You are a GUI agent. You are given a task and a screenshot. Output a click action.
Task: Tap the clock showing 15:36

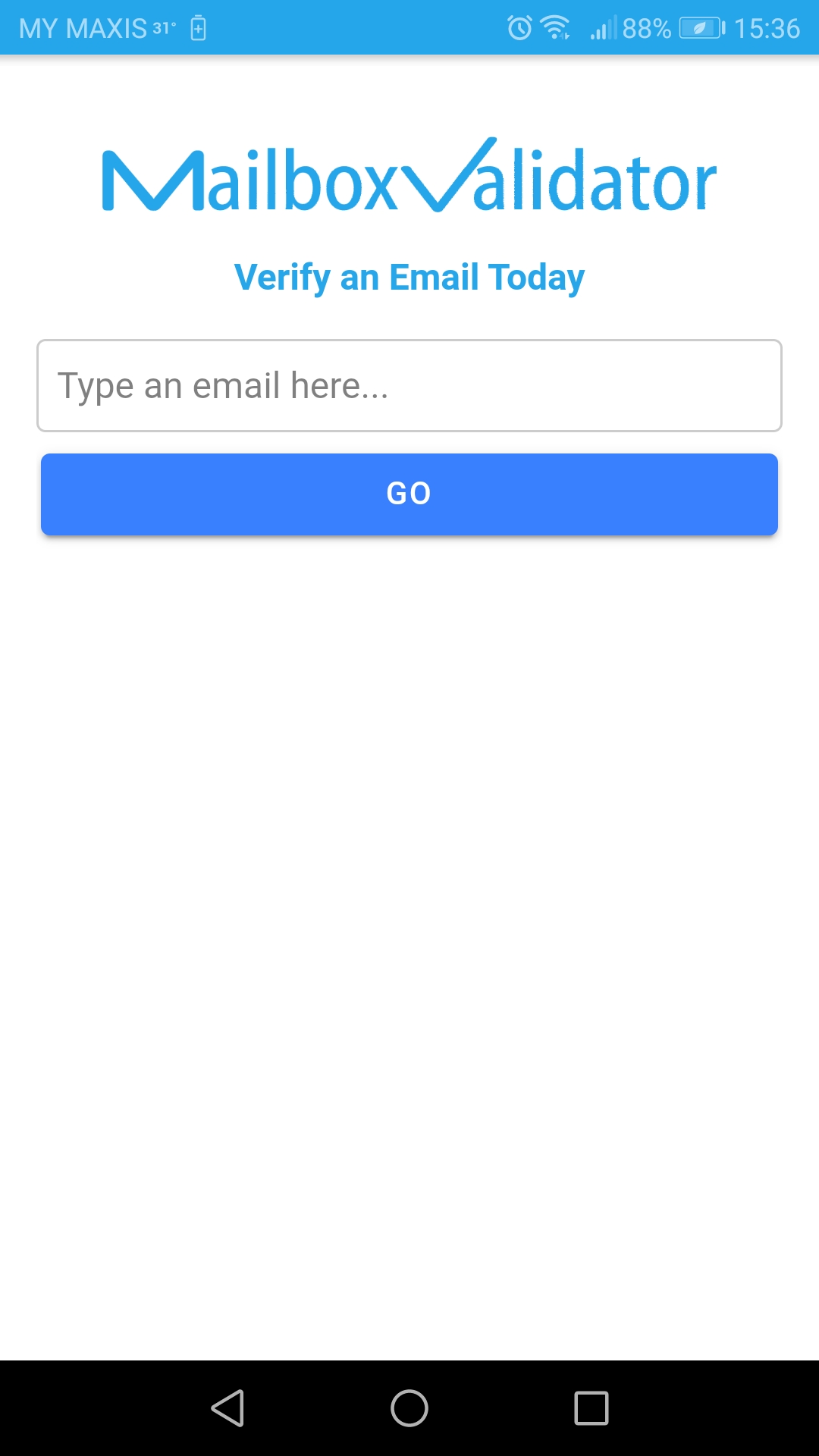tap(768, 27)
